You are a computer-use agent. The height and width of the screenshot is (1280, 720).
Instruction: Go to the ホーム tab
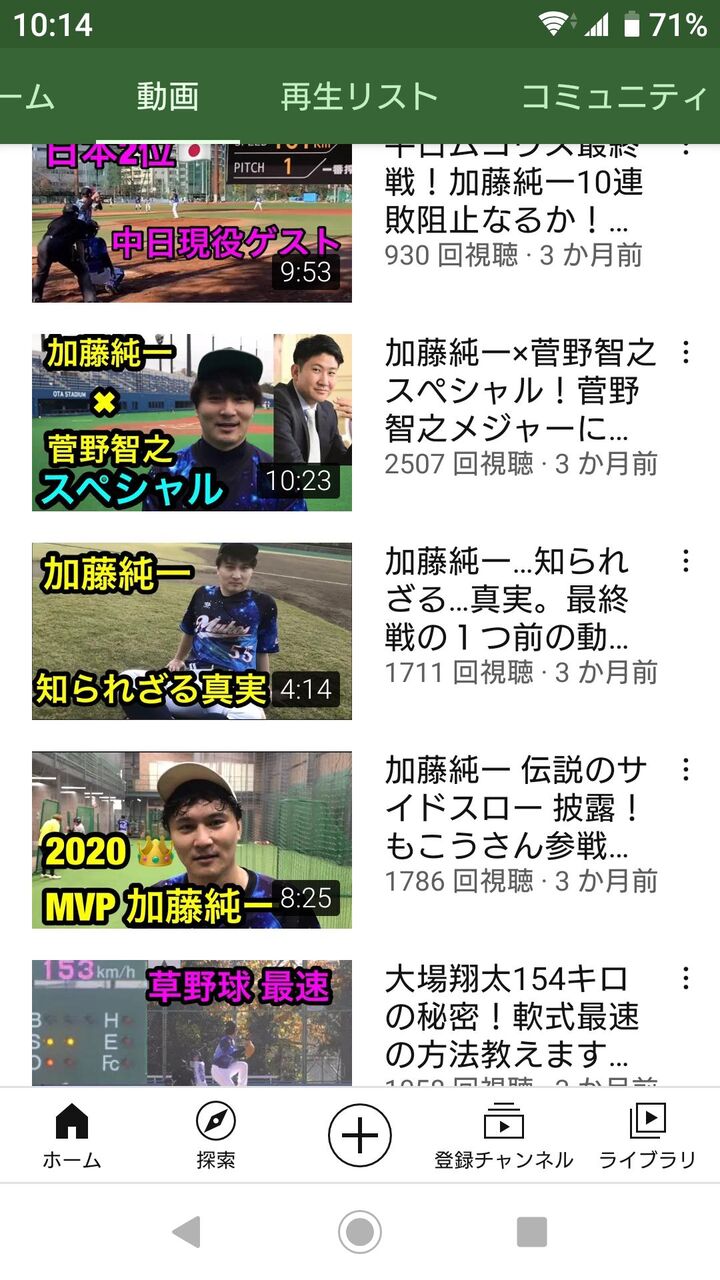(x=72, y=1136)
